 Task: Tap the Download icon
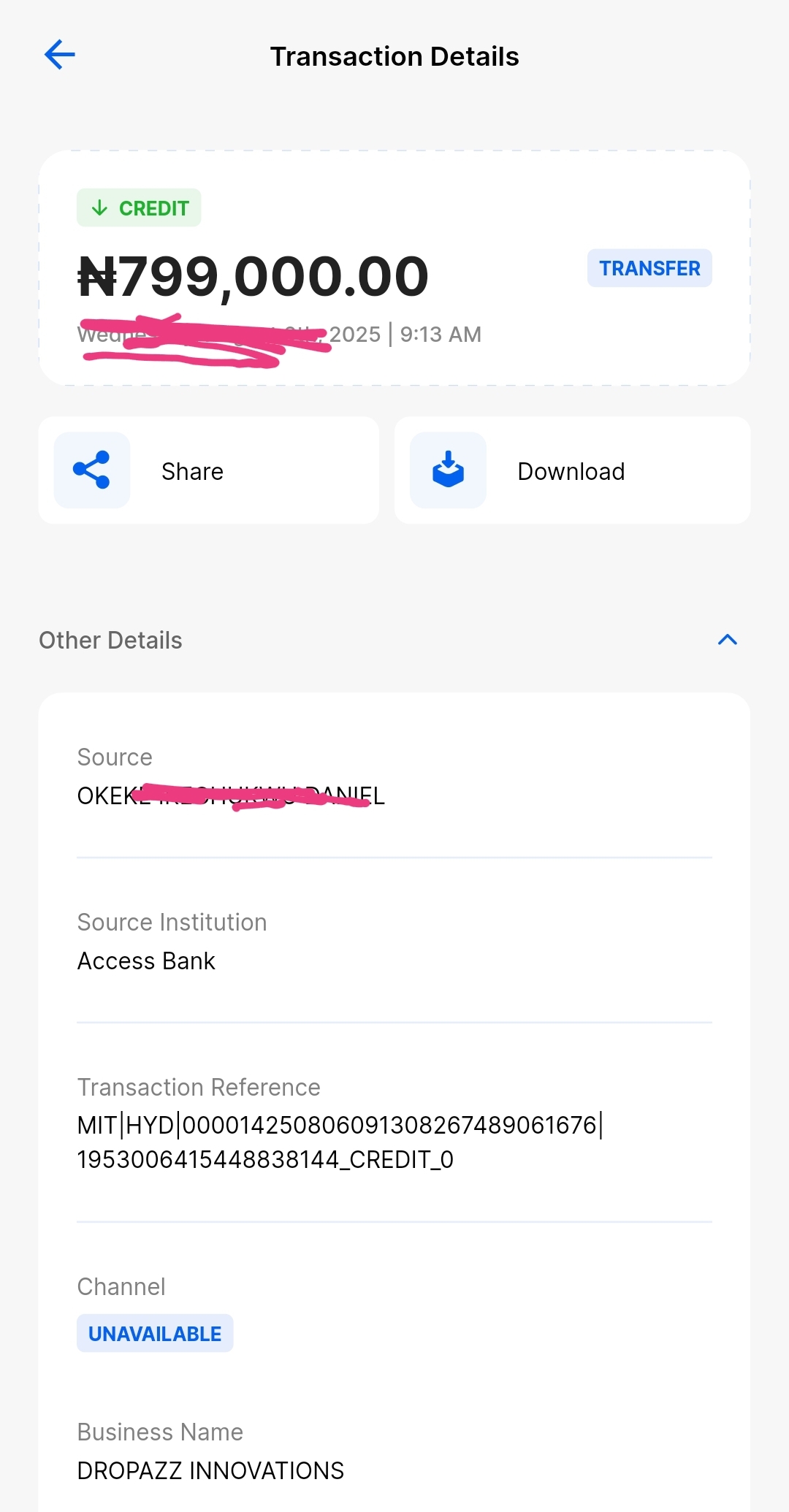[x=447, y=470]
